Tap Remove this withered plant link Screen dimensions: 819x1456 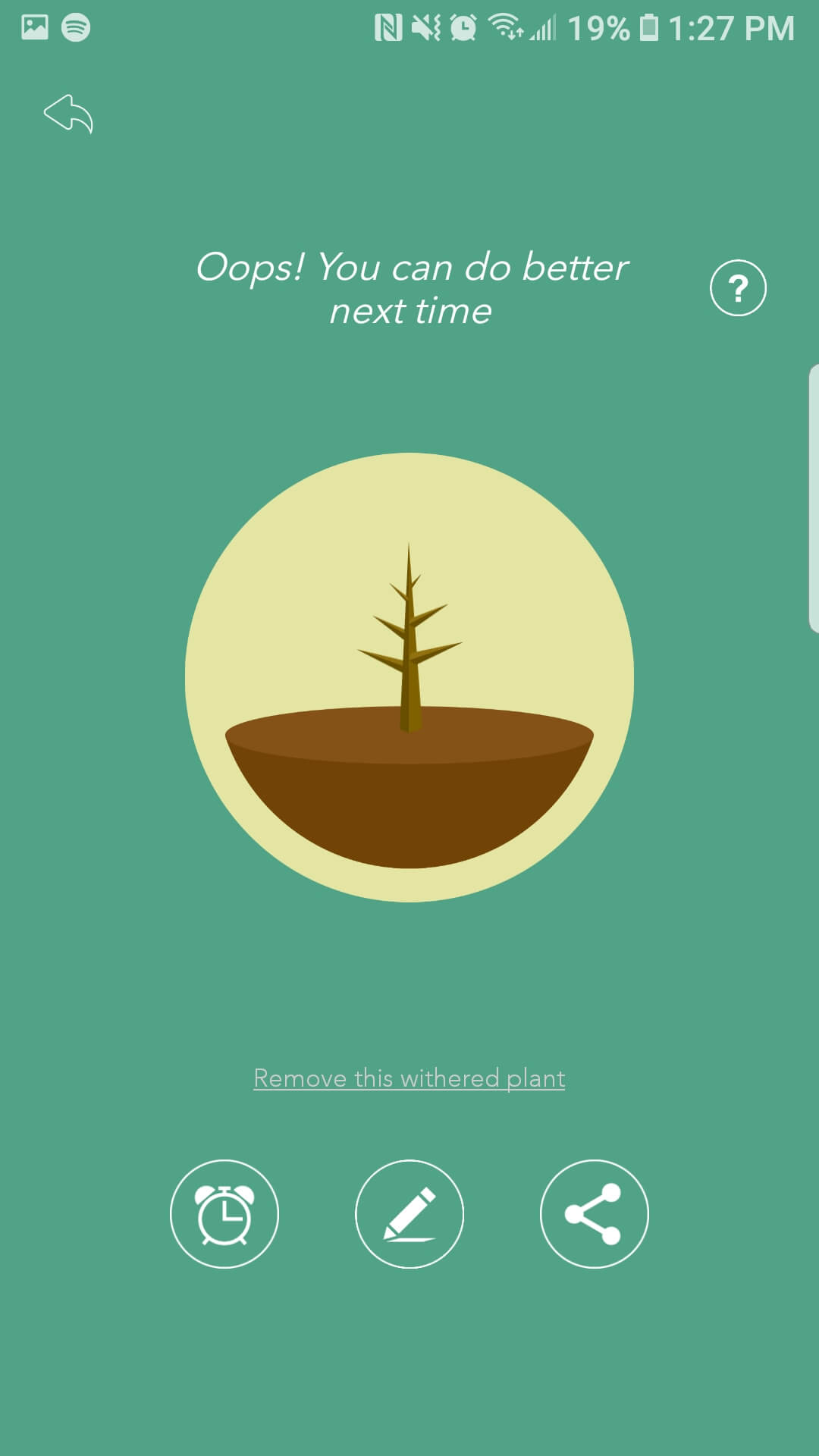409,1078
